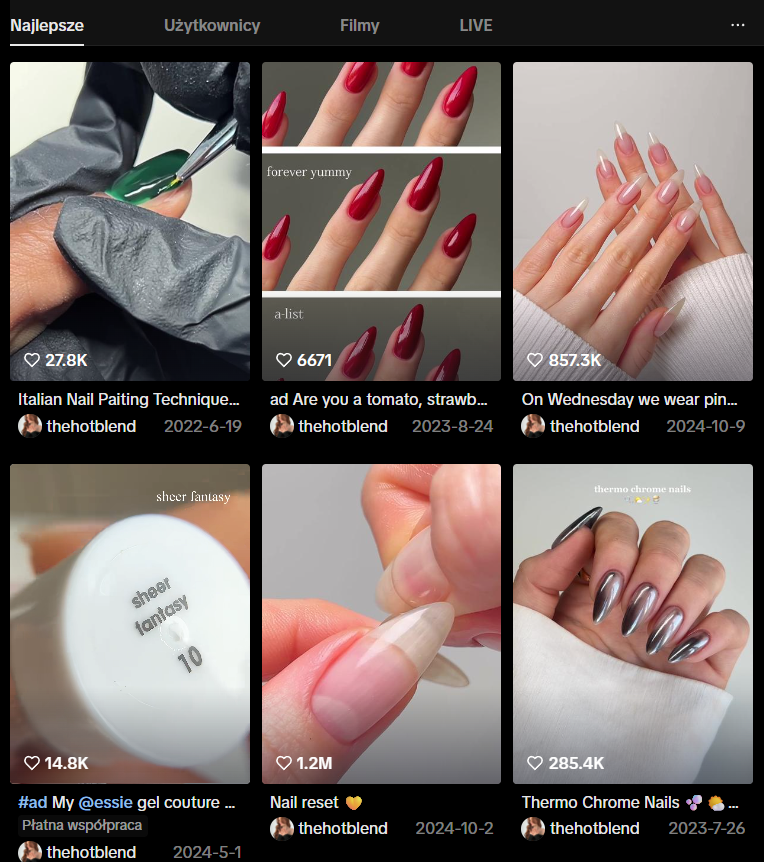Open the Thermo Chrome Nails video
The height and width of the screenshot is (862, 764).
coord(632,623)
